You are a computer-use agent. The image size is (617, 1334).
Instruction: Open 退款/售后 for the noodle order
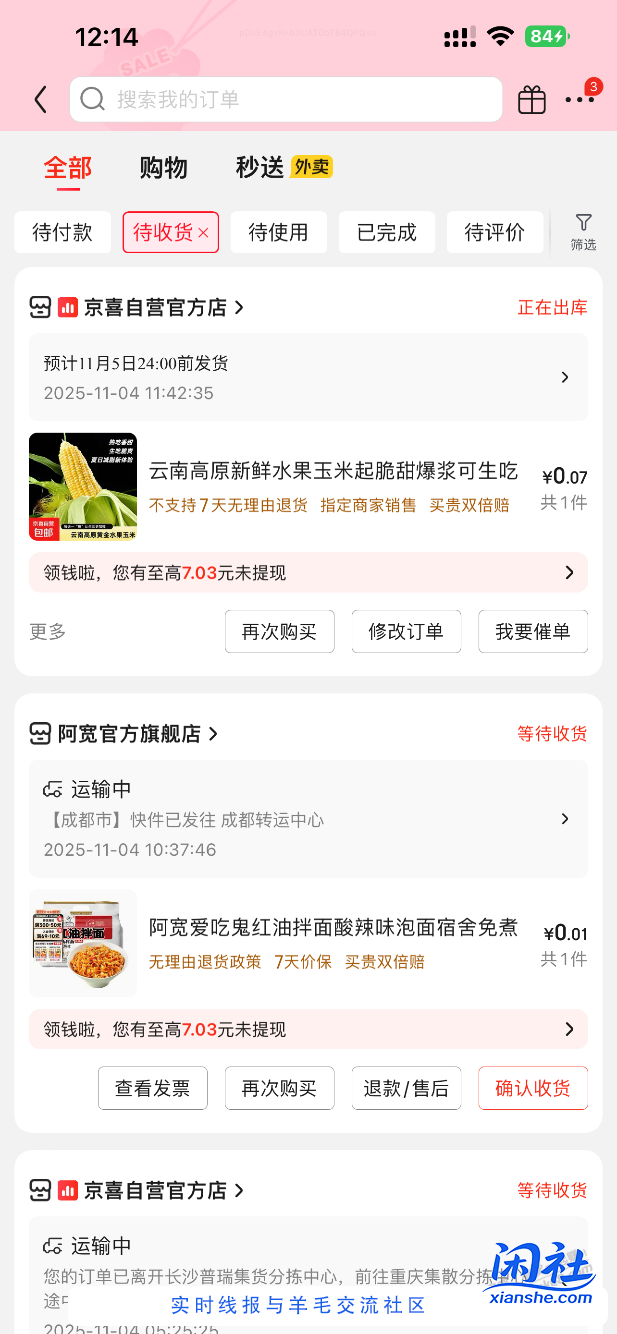pyautogui.click(x=406, y=1088)
